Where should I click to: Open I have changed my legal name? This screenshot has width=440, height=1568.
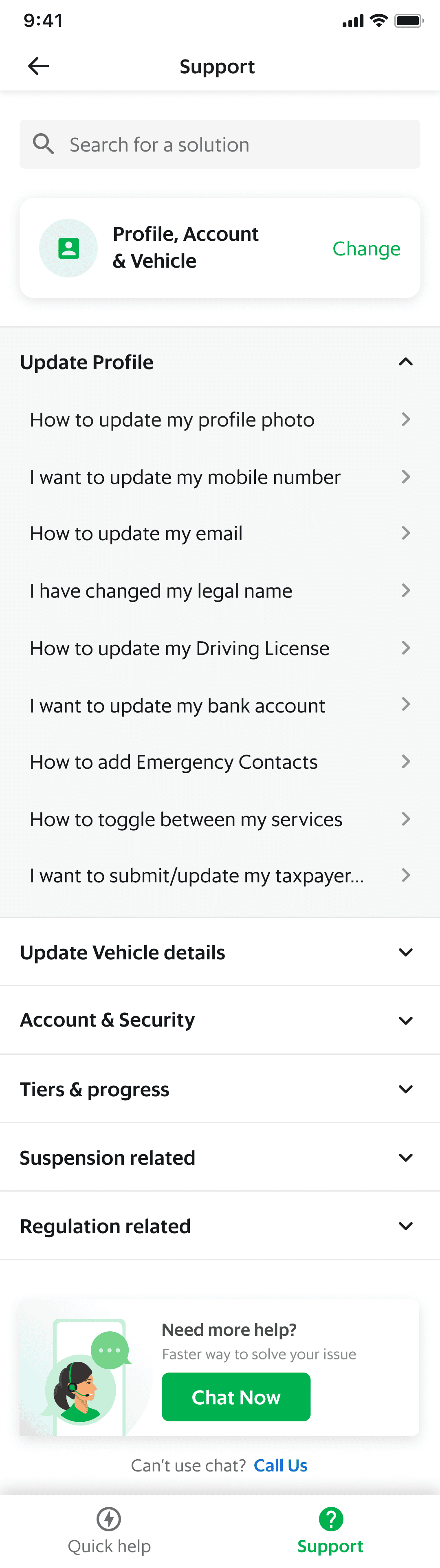tap(220, 590)
